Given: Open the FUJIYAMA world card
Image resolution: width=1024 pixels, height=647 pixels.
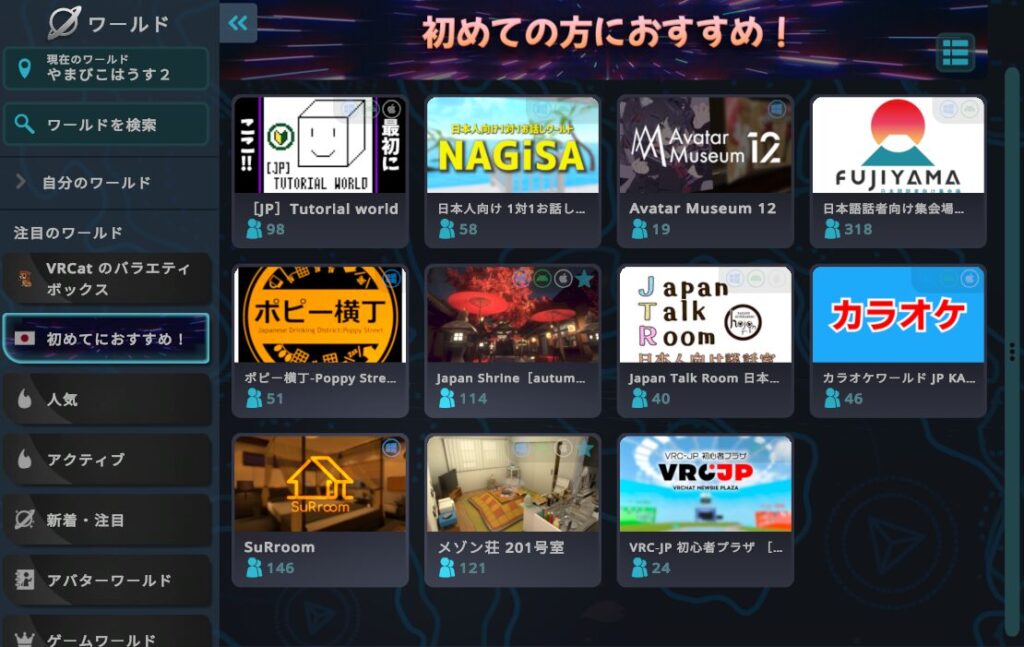Looking at the screenshot, I should click(x=898, y=170).
